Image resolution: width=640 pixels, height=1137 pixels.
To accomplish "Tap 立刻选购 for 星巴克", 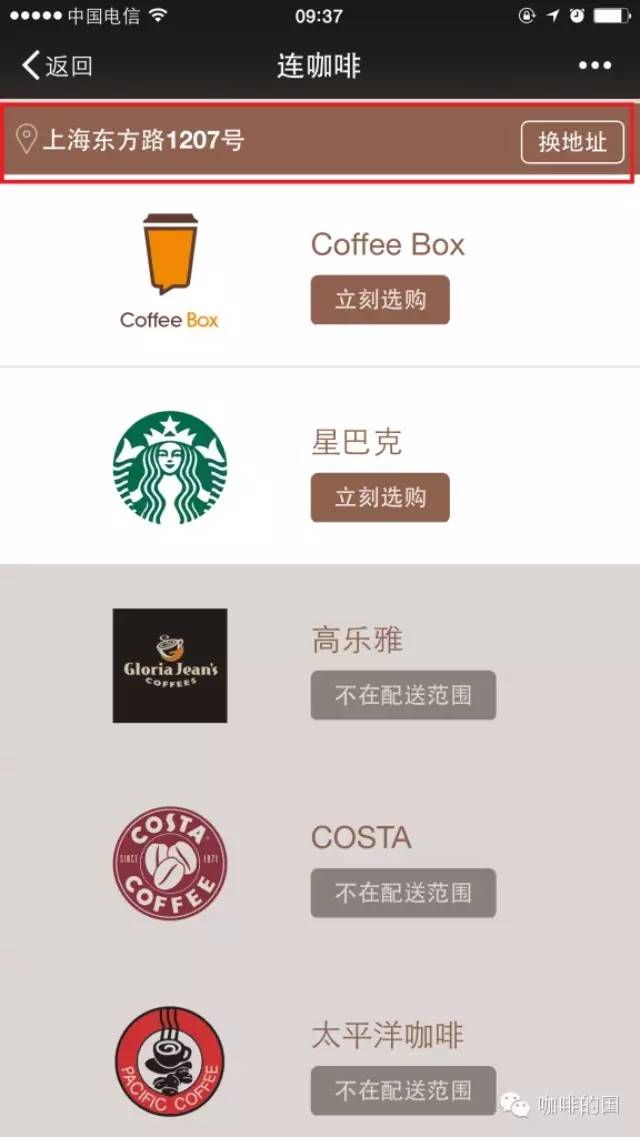I will (380, 497).
